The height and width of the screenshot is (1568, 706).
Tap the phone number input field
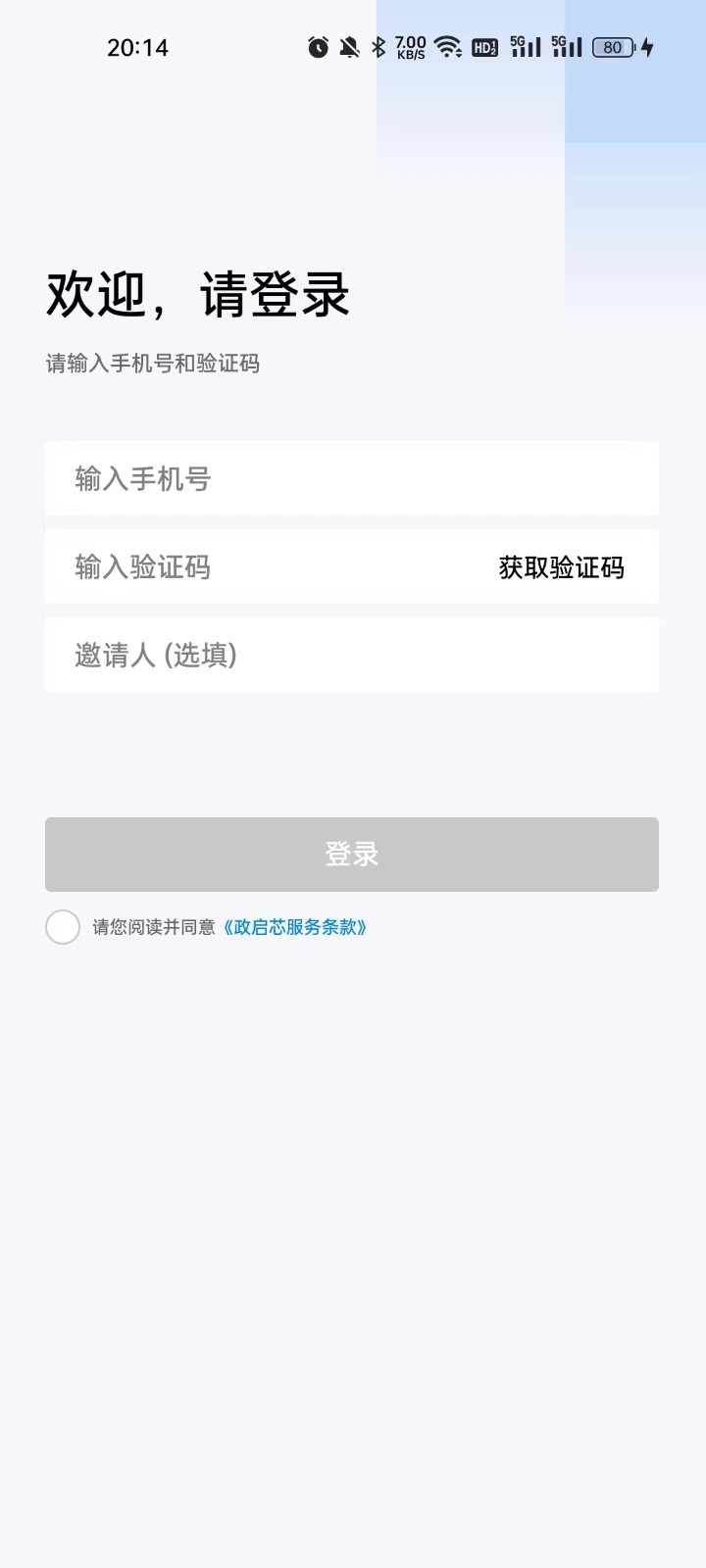coord(351,478)
